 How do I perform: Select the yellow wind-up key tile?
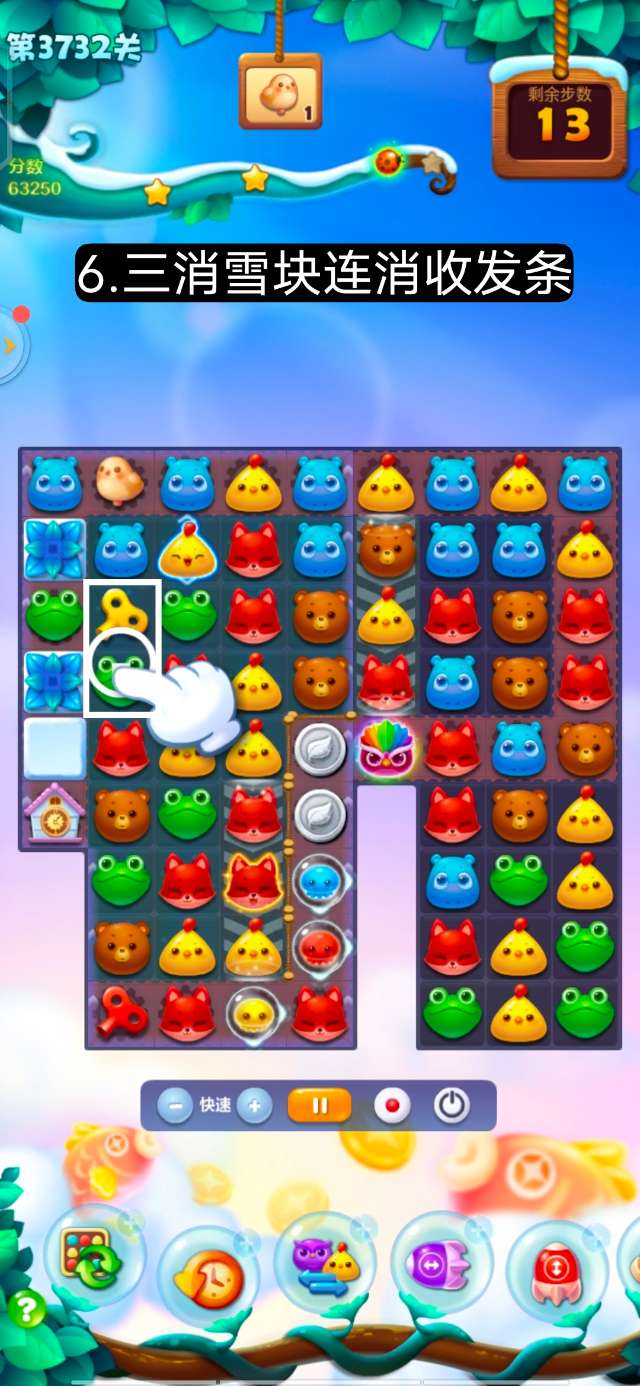tap(120, 614)
